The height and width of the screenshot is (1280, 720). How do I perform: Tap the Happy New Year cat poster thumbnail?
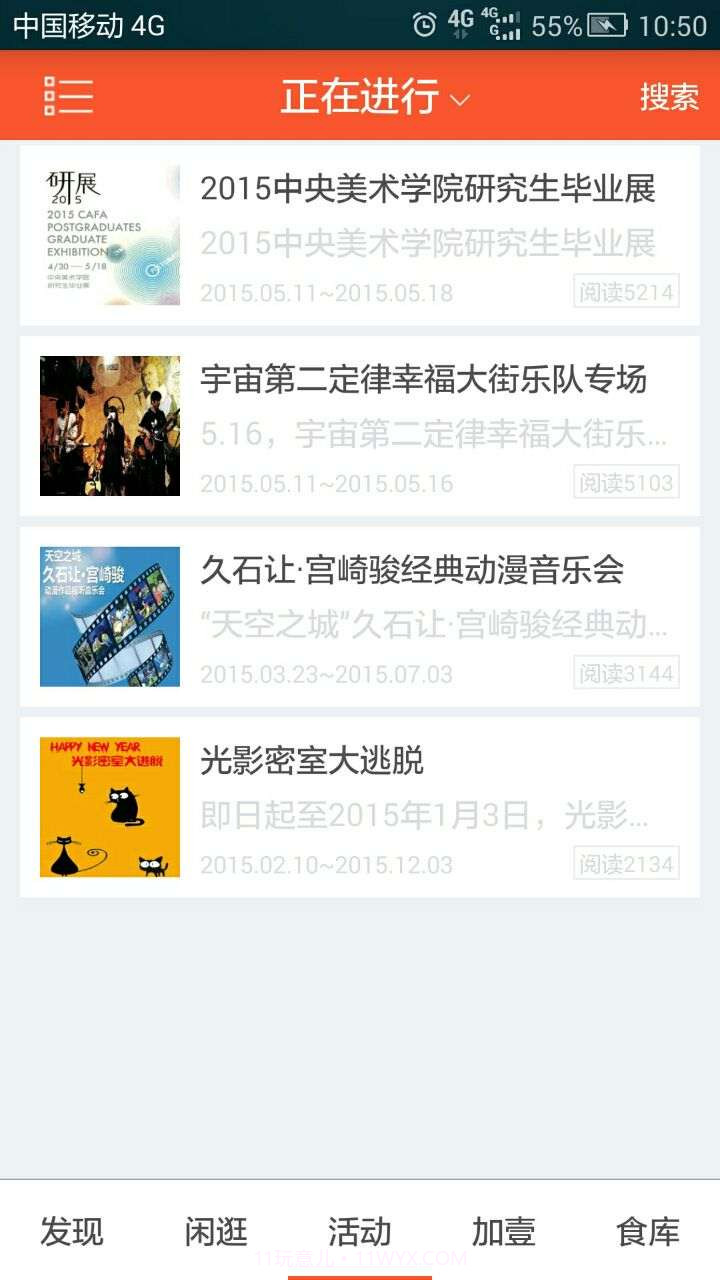[110, 807]
